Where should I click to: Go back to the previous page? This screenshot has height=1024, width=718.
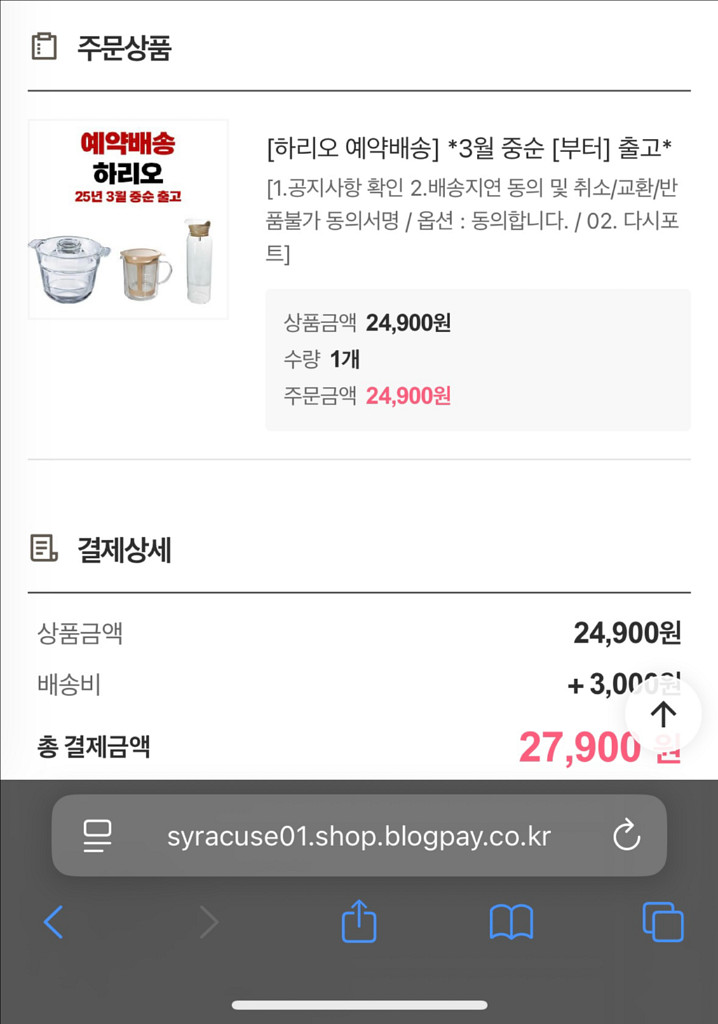(x=54, y=921)
